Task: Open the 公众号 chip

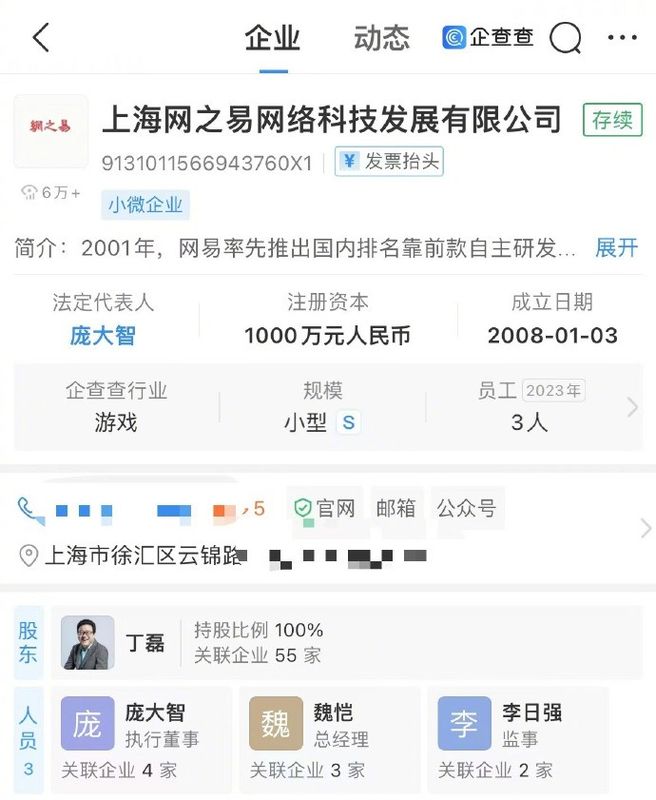Action: point(466,508)
